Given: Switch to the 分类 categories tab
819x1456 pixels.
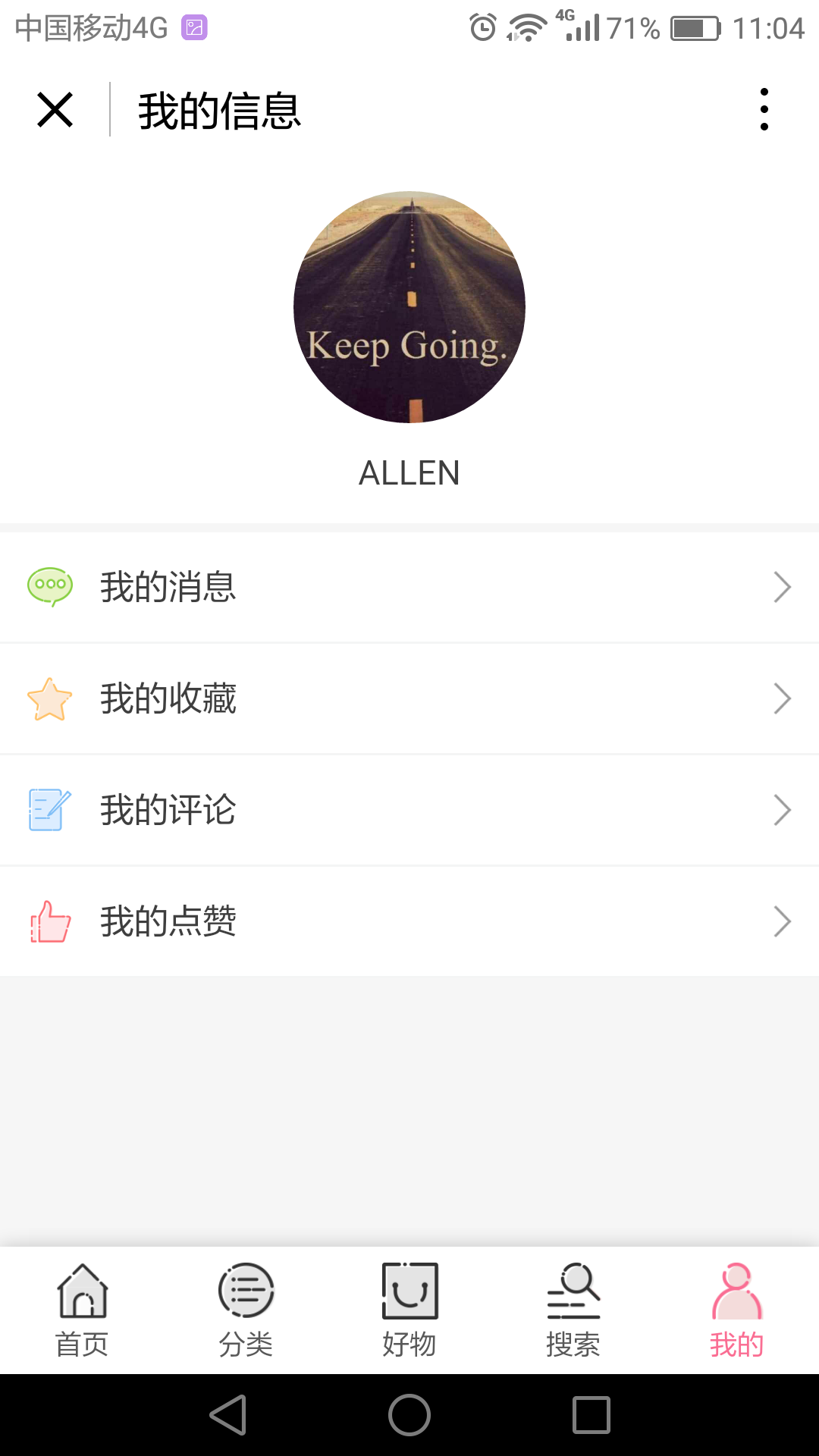Looking at the screenshot, I should [246, 1310].
